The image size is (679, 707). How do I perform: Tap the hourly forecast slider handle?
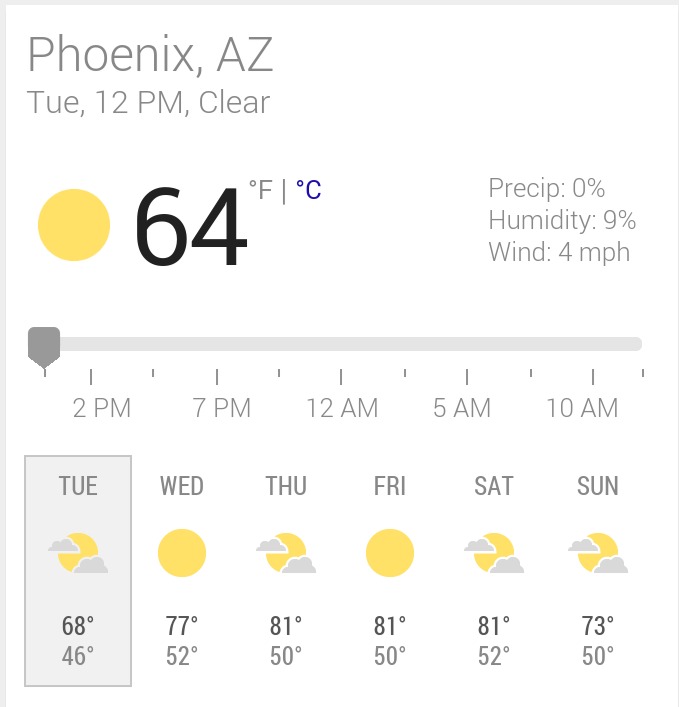click(44, 345)
